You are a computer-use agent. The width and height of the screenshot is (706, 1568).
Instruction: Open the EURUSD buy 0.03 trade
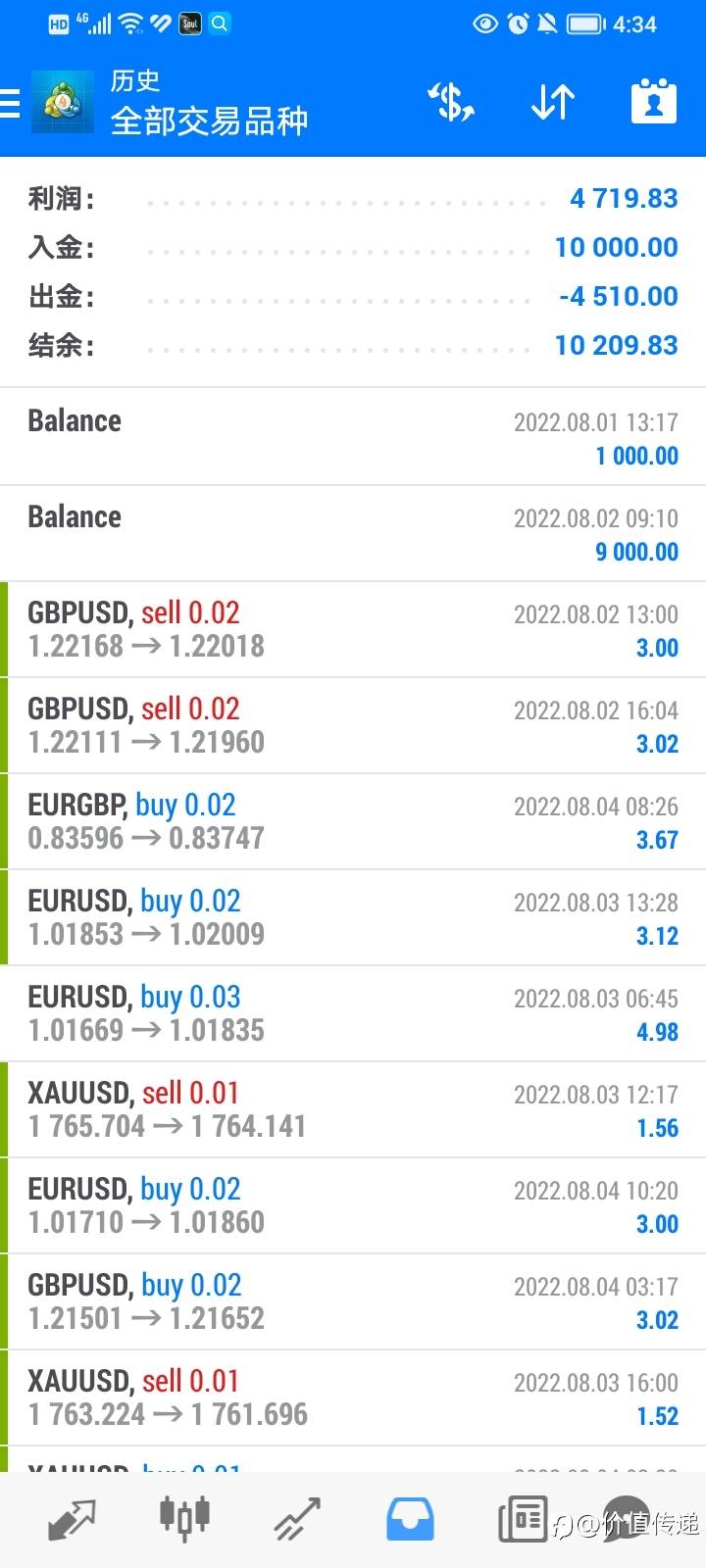point(353,1013)
